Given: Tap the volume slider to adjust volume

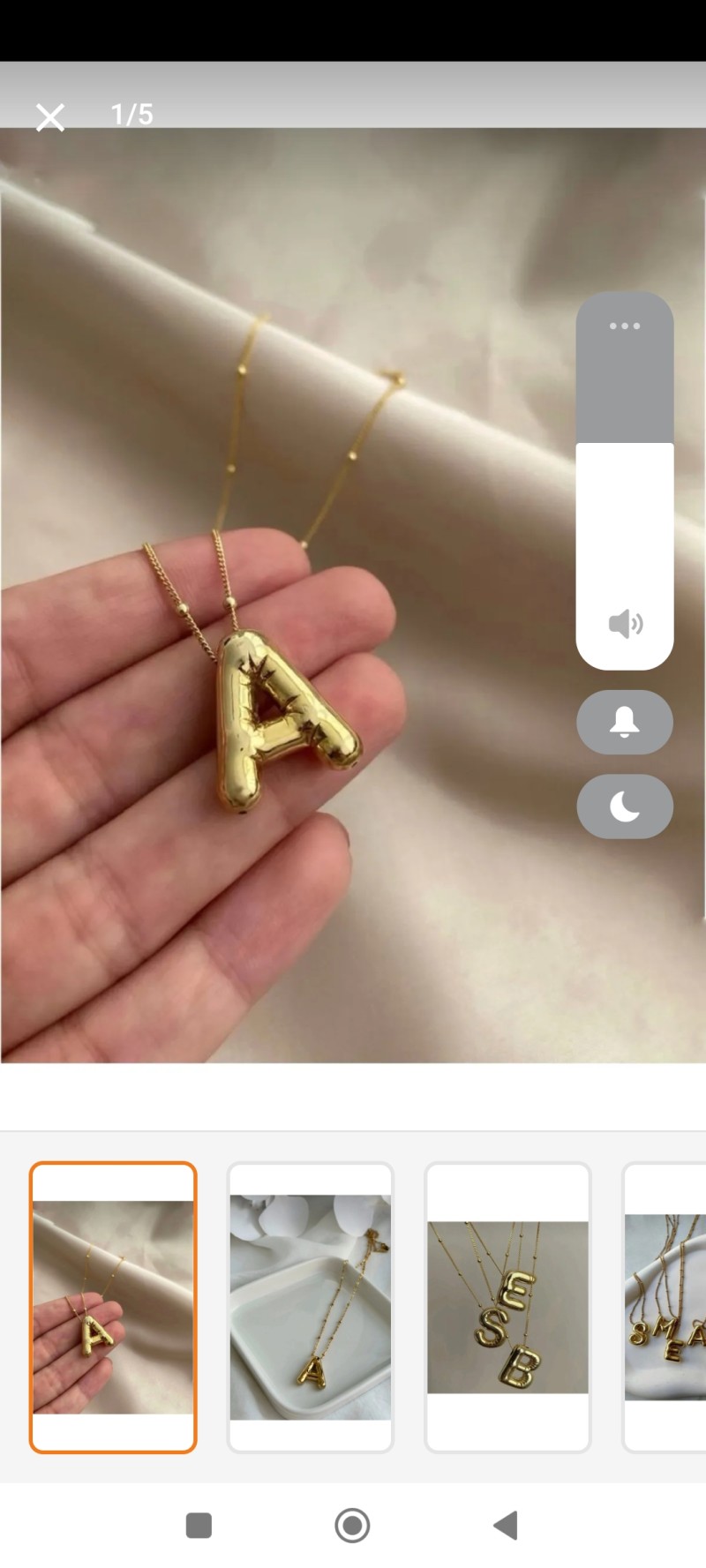Looking at the screenshot, I should (625, 529).
